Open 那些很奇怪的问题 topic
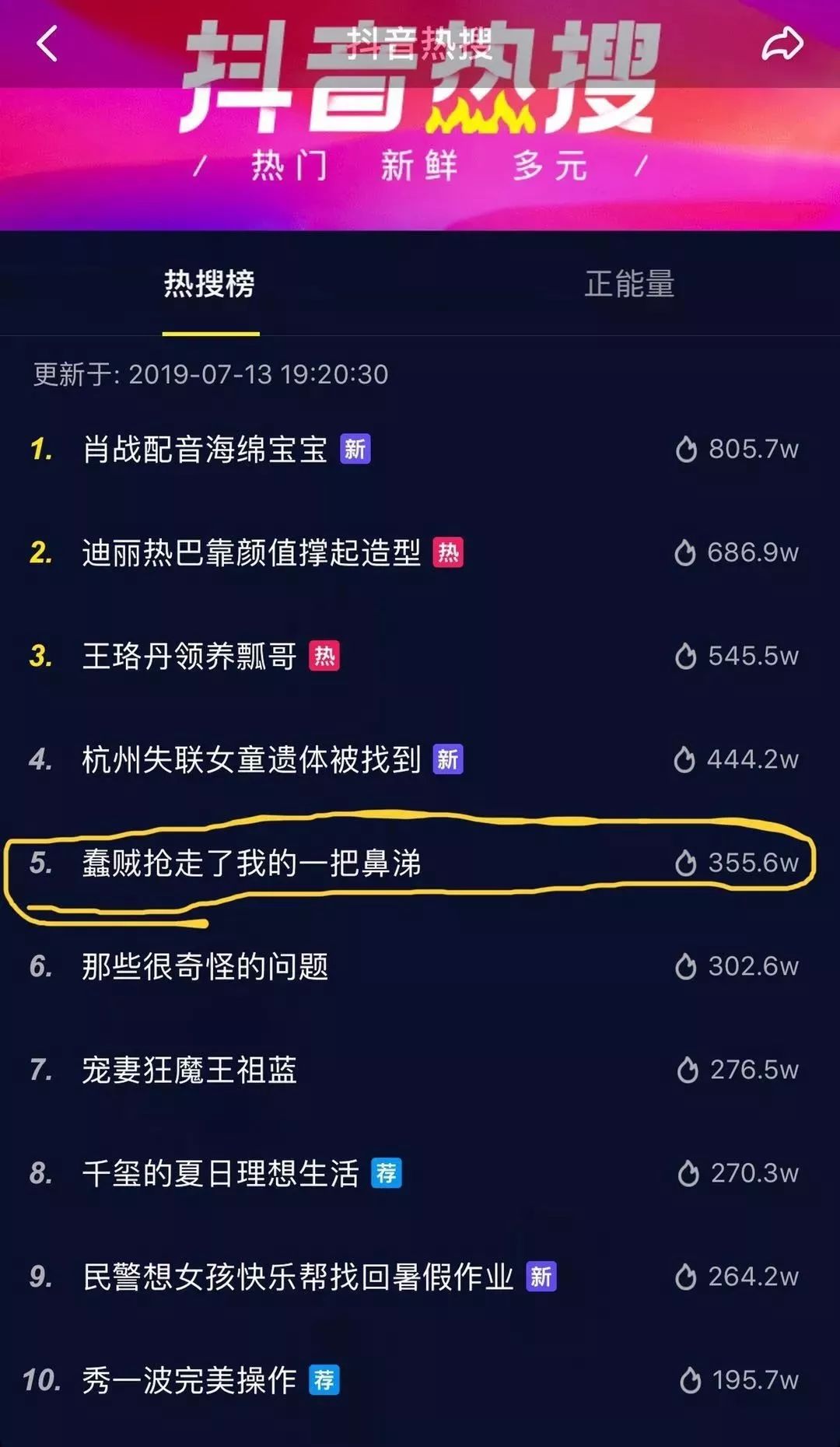Viewport: 840px width, 1447px height. point(205,966)
